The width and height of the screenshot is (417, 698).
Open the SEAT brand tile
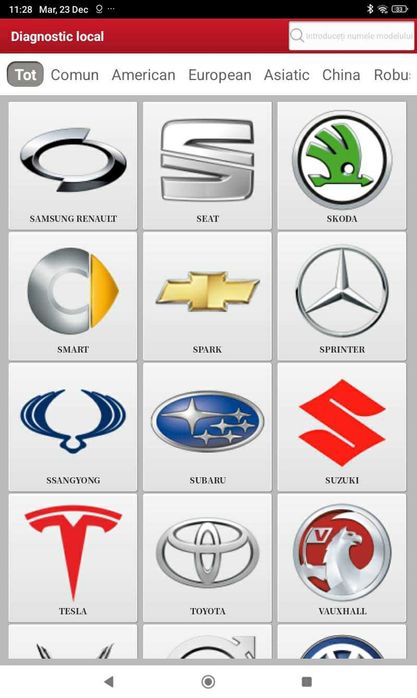pos(207,166)
